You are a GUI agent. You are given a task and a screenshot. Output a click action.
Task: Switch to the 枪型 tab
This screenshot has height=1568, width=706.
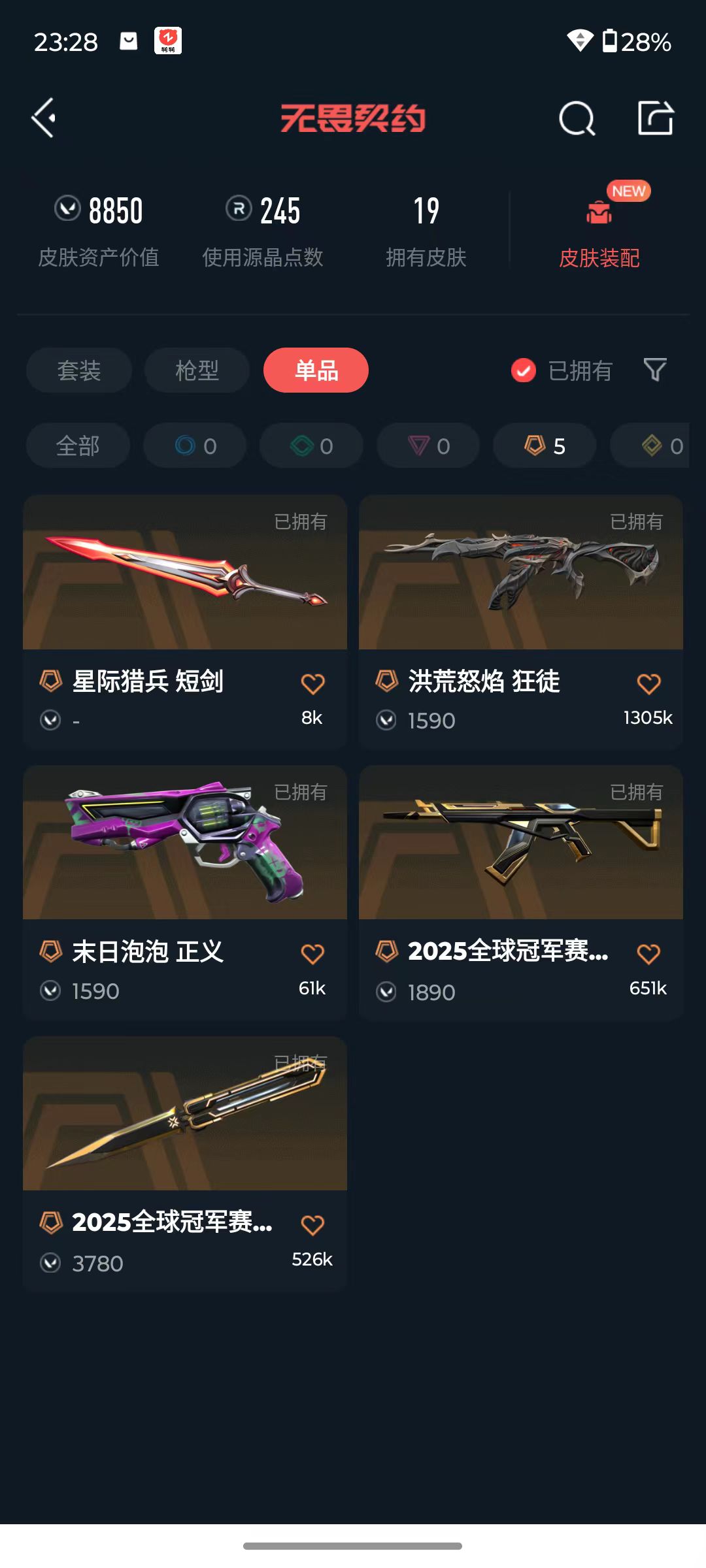point(197,370)
